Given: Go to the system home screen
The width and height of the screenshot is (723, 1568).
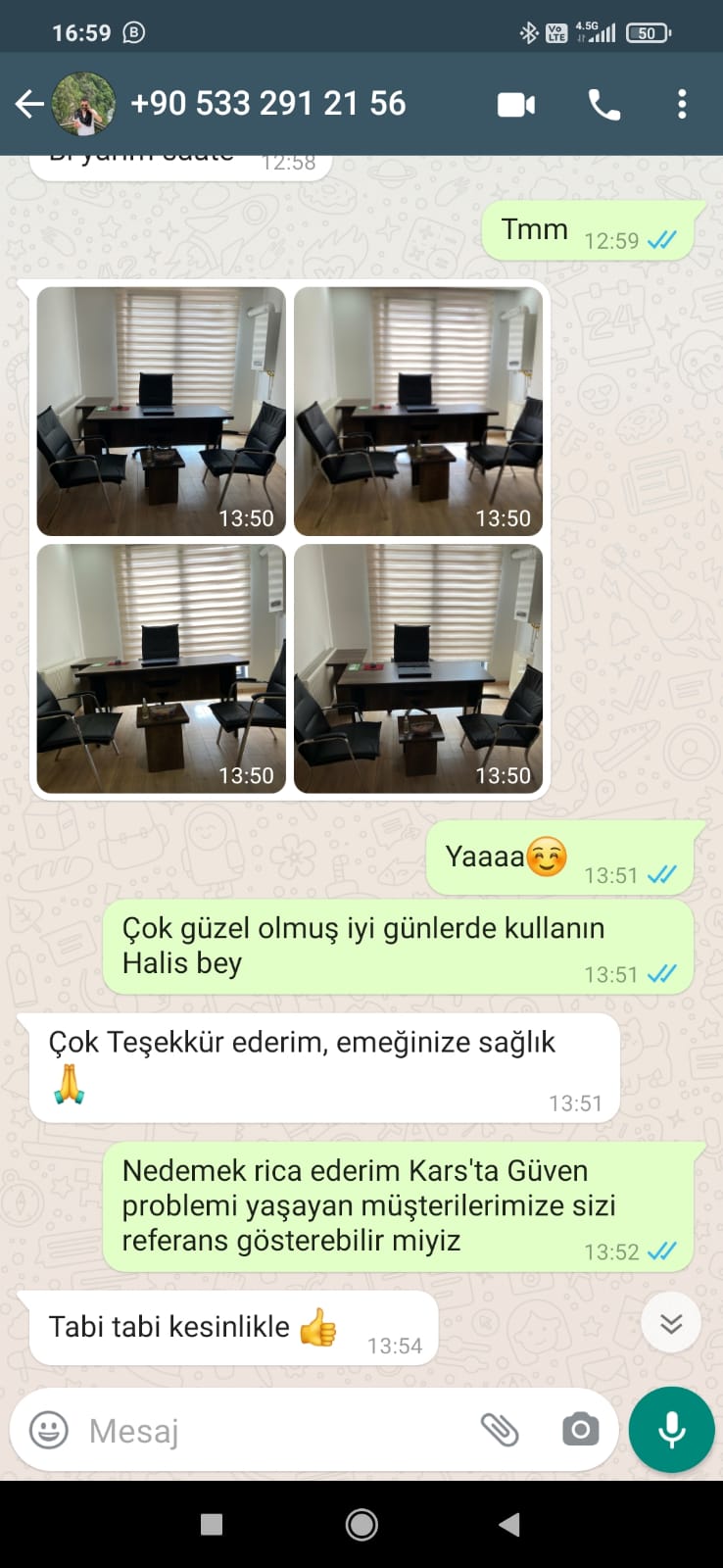Looking at the screenshot, I should click(361, 1524).
